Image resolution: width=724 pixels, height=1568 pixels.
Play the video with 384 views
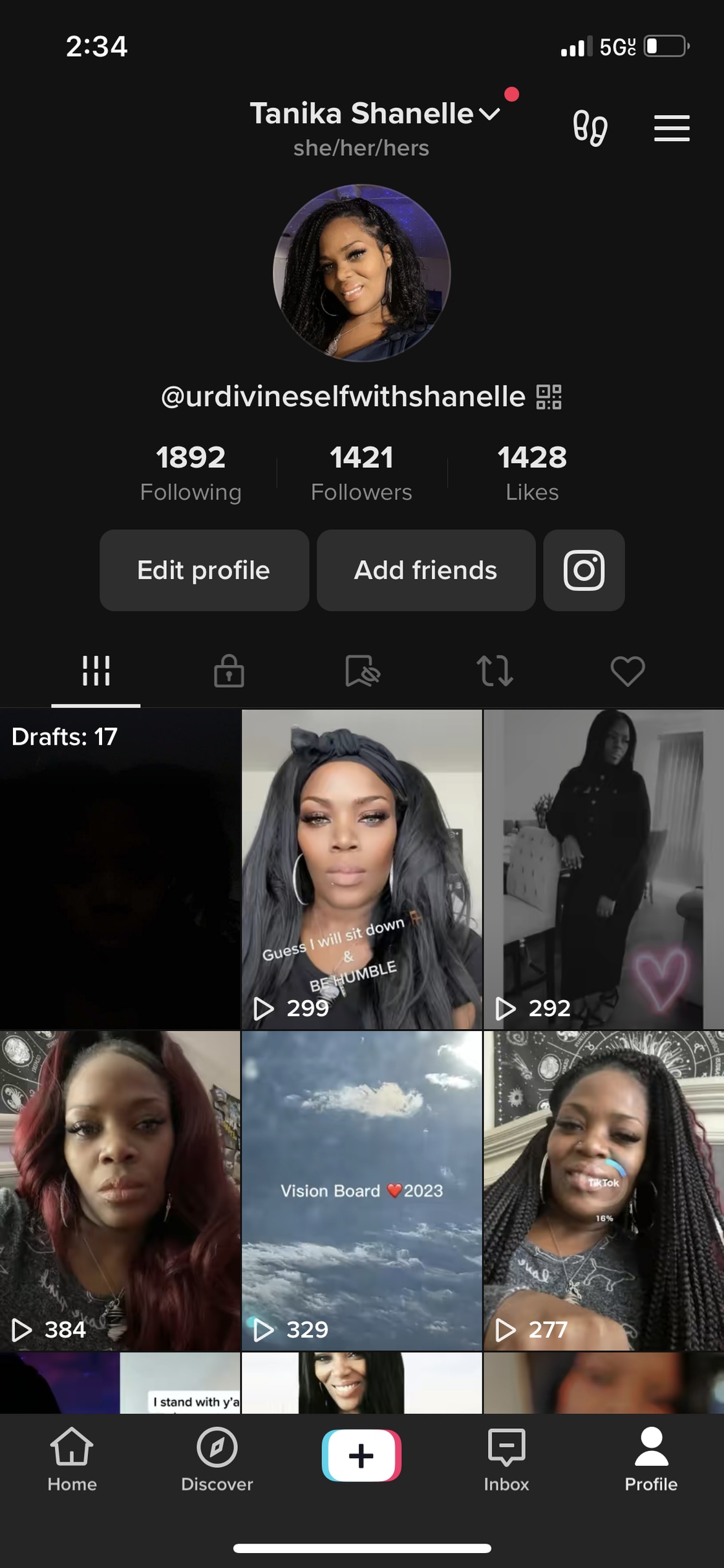click(120, 1190)
